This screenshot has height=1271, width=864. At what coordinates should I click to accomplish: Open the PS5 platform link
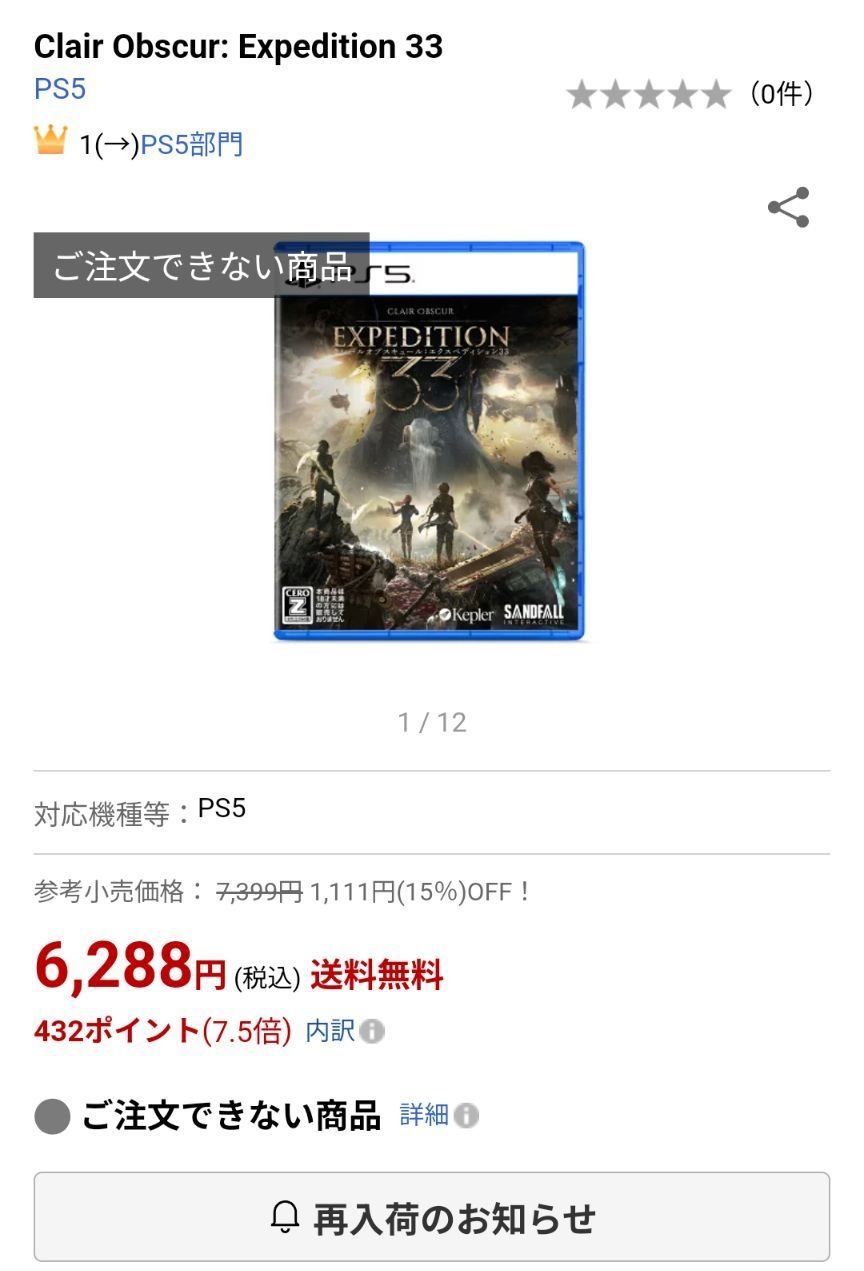click(x=60, y=89)
